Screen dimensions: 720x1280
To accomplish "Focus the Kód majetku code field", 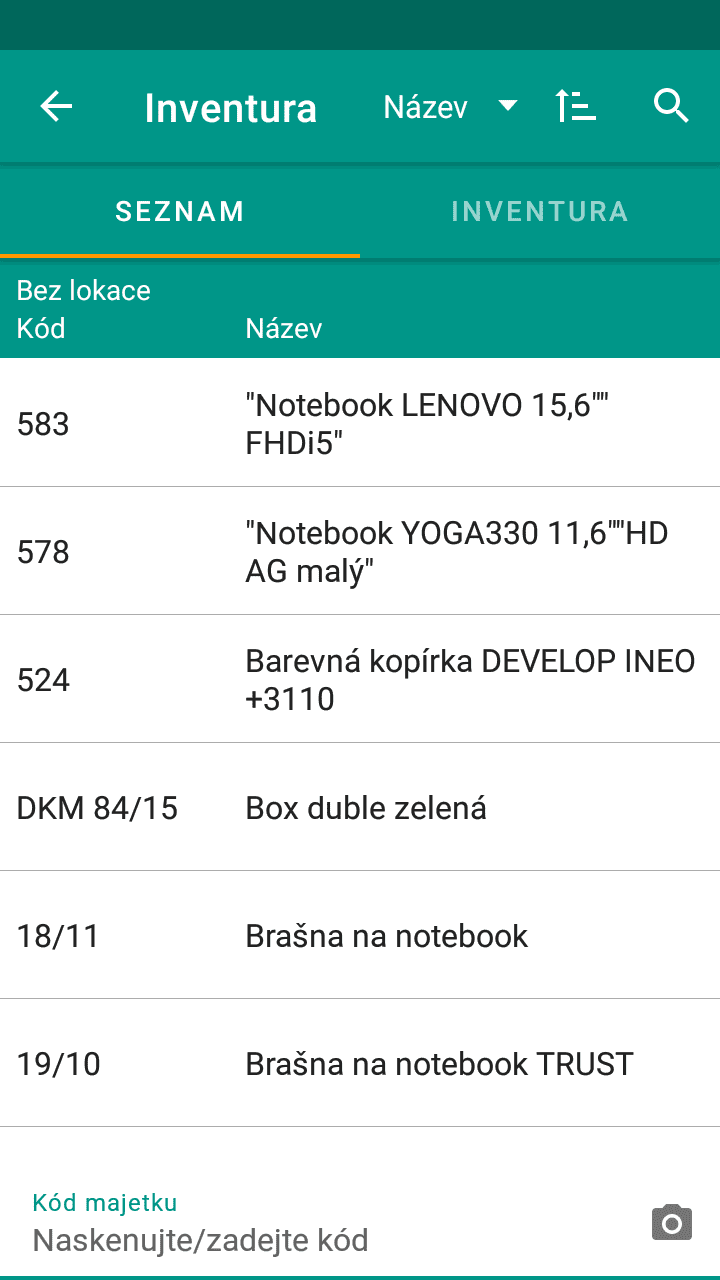I will pyautogui.click(x=320, y=1240).
